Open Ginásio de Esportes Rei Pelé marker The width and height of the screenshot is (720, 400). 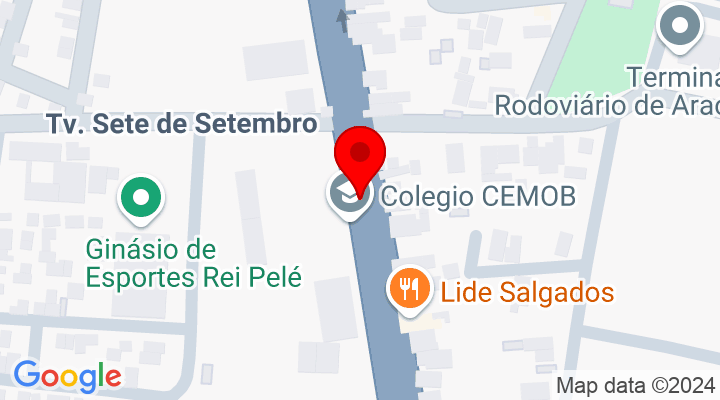(142, 198)
